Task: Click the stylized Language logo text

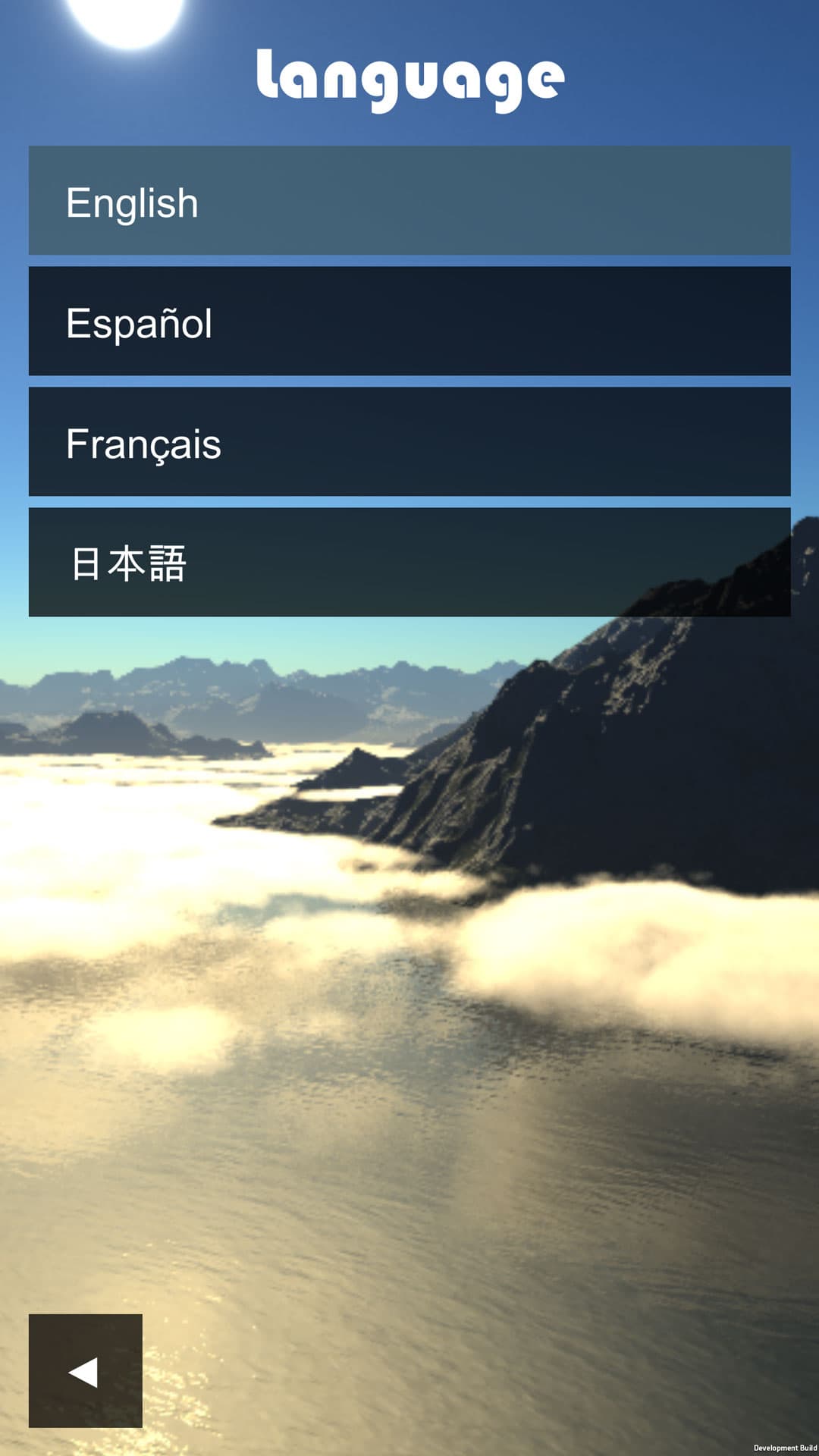Action: pos(409,76)
